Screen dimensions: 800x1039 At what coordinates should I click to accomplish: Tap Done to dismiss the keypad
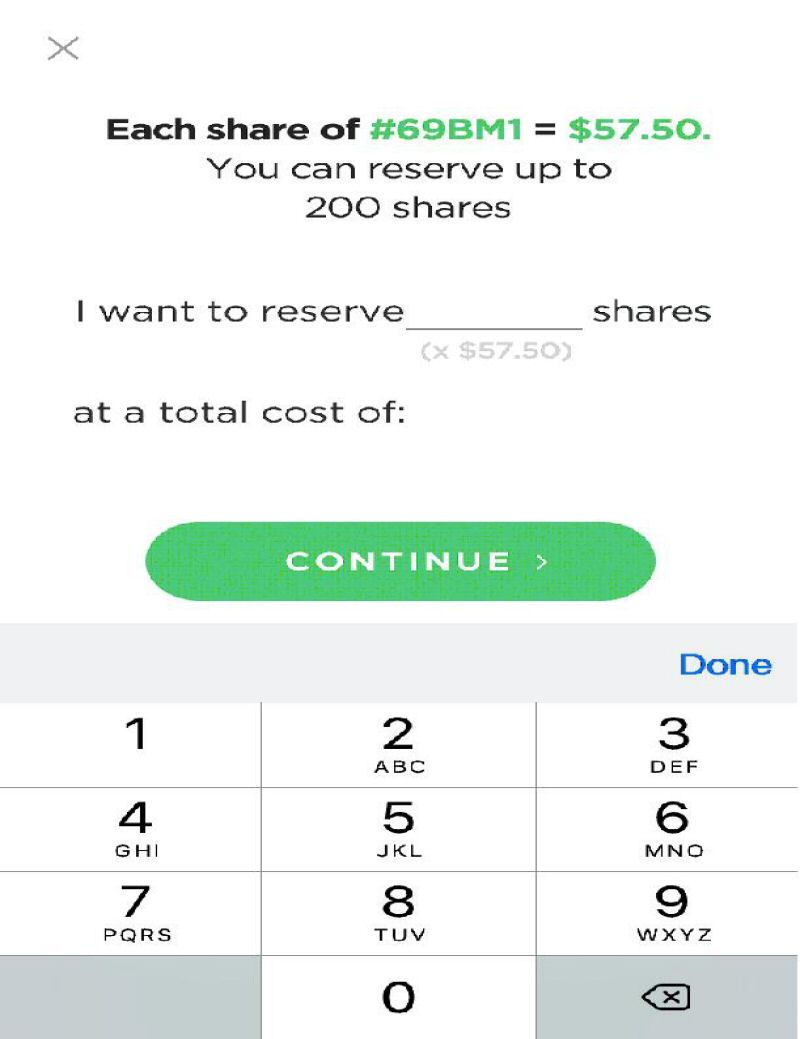pyautogui.click(x=725, y=665)
